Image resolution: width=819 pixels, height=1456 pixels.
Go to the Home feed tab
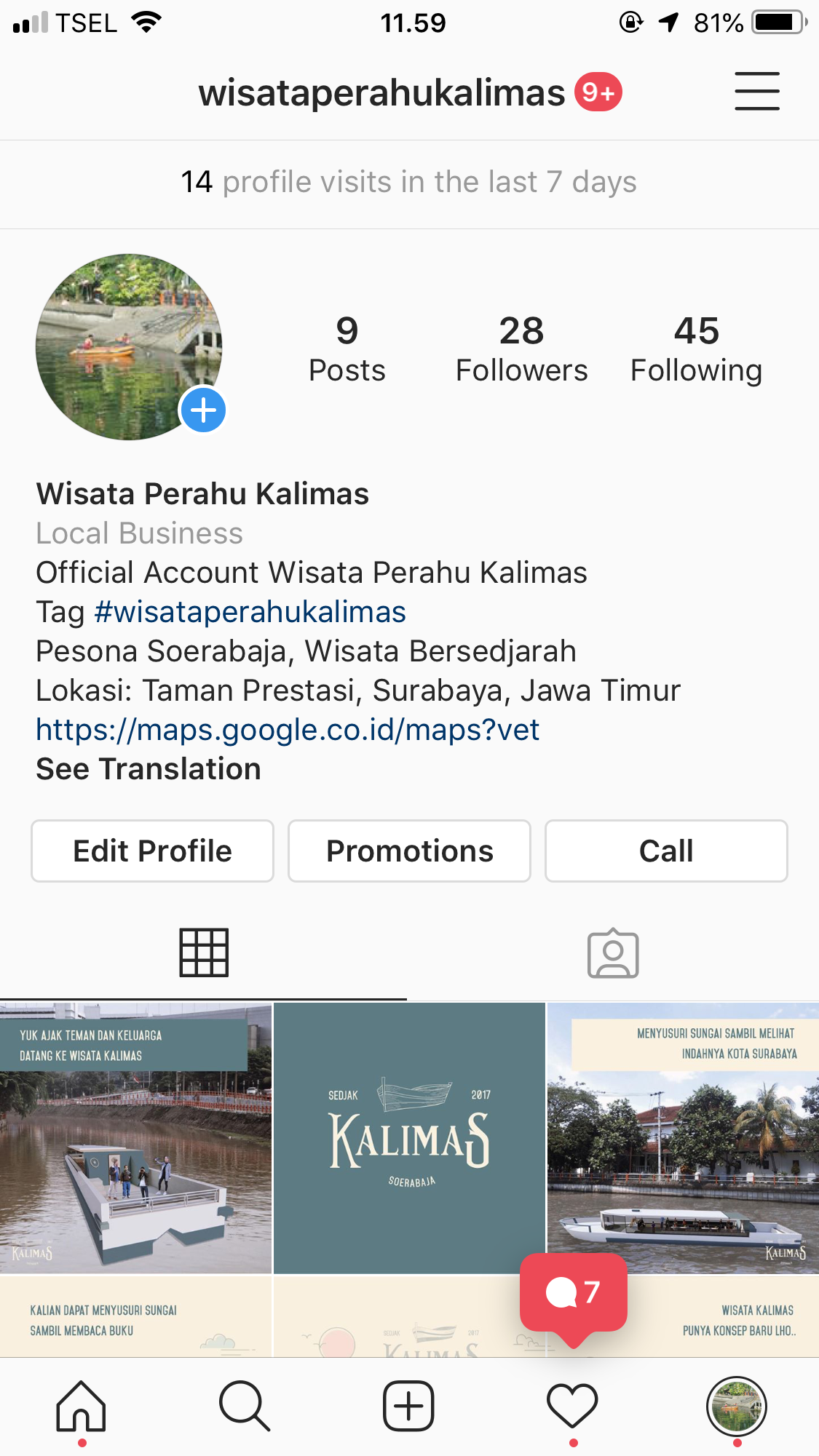(82, 1406)
